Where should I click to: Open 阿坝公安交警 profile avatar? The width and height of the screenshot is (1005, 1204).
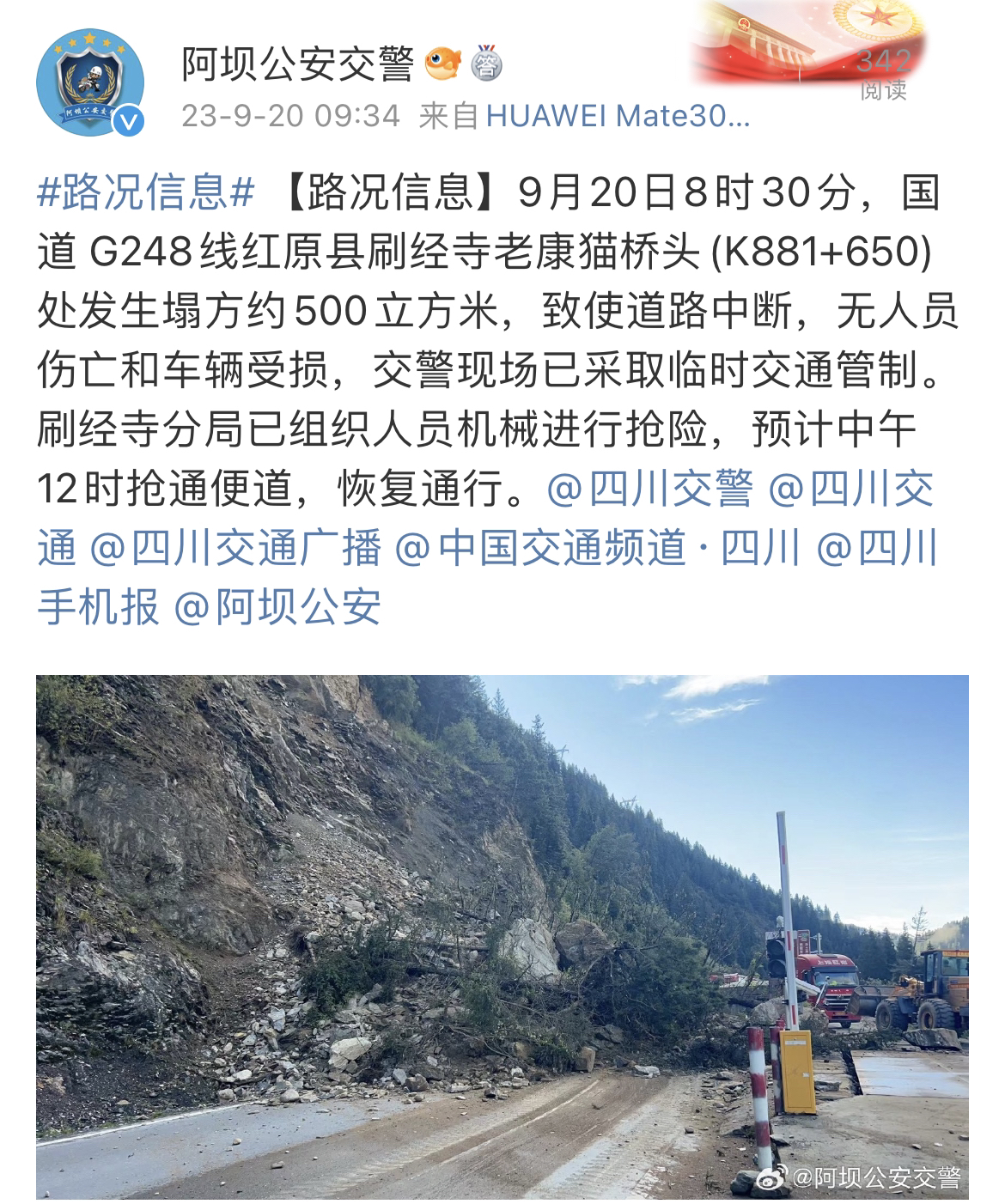click(89, 82)
